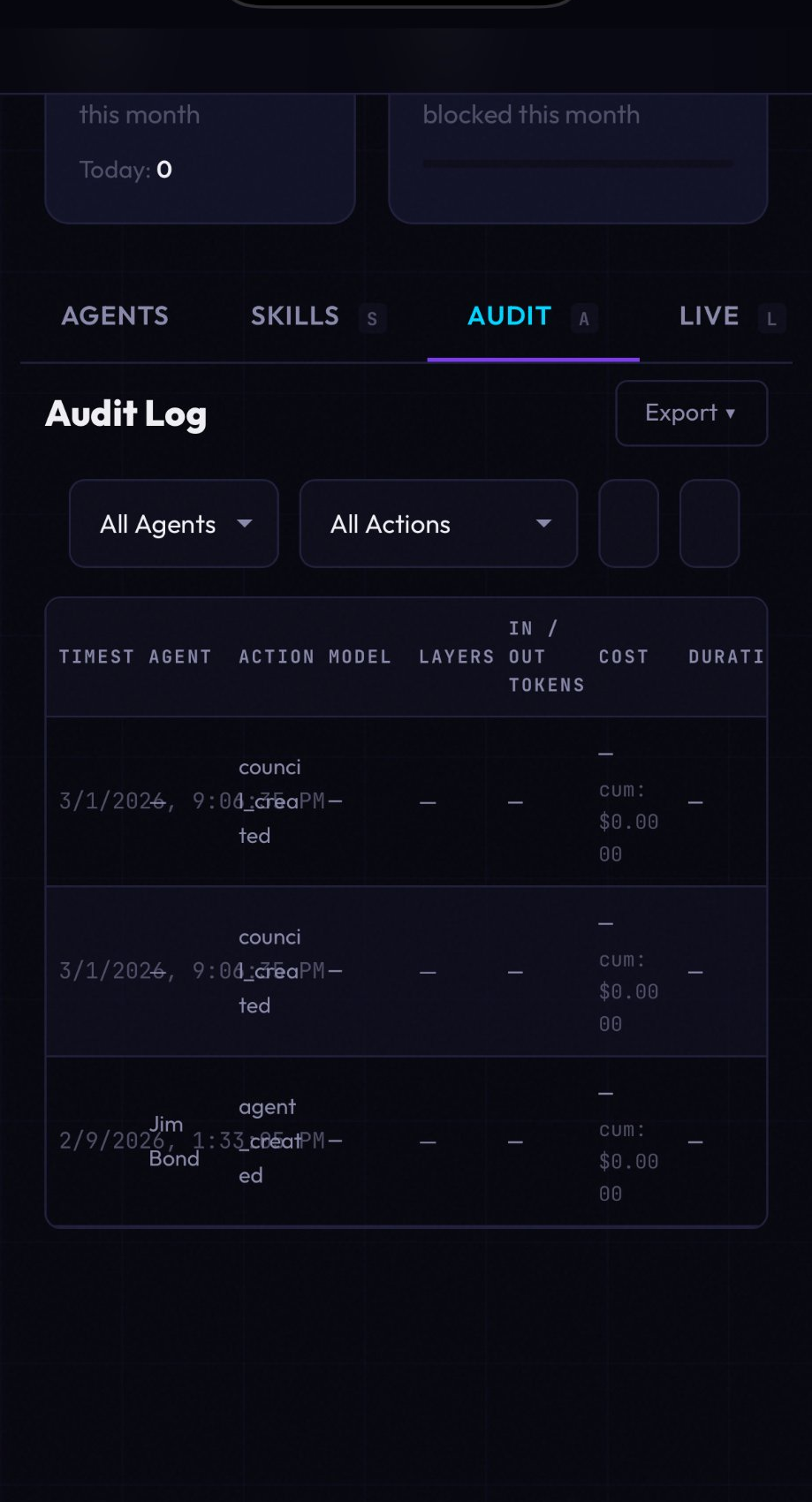Select the first 3/1/2026 audit log row
Image resolution: width=812 pixels, height=1502 pixels.
[x=406, y=800]
